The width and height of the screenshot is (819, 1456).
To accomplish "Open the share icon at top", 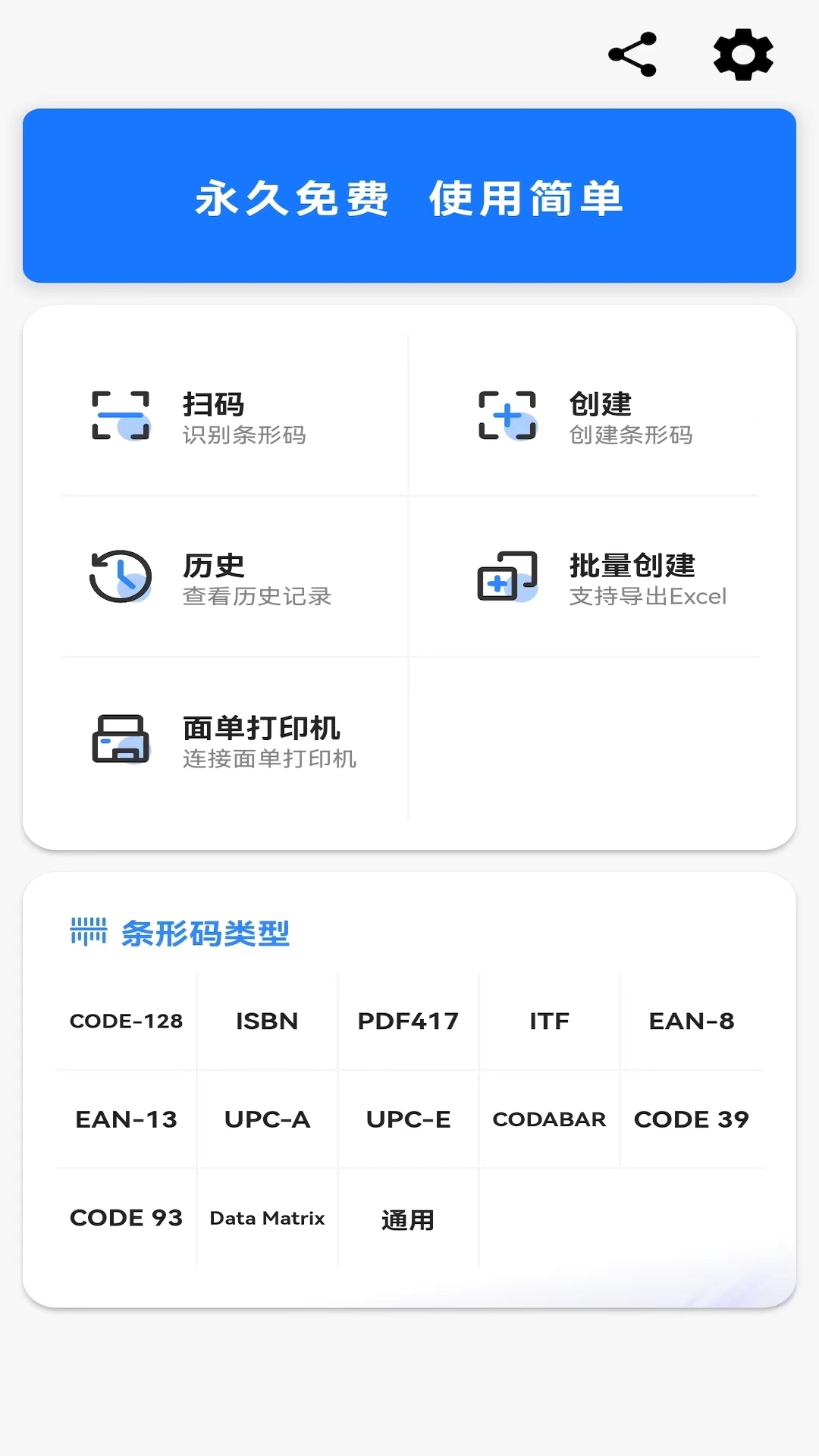I will 633,55.
